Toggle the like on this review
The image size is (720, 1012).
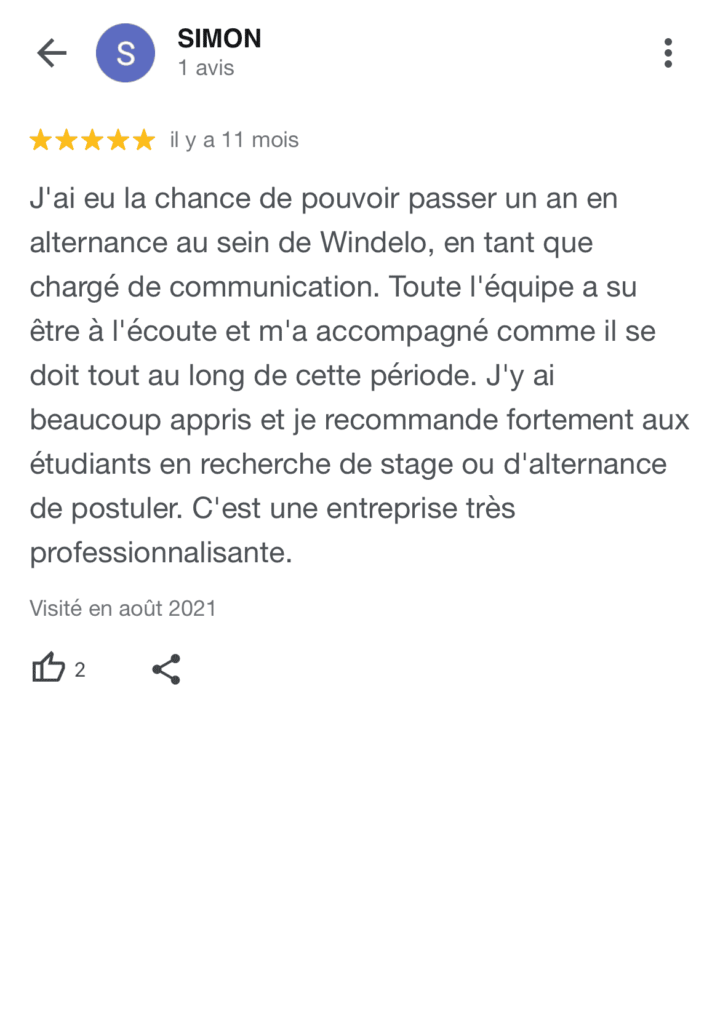point(48,668)
